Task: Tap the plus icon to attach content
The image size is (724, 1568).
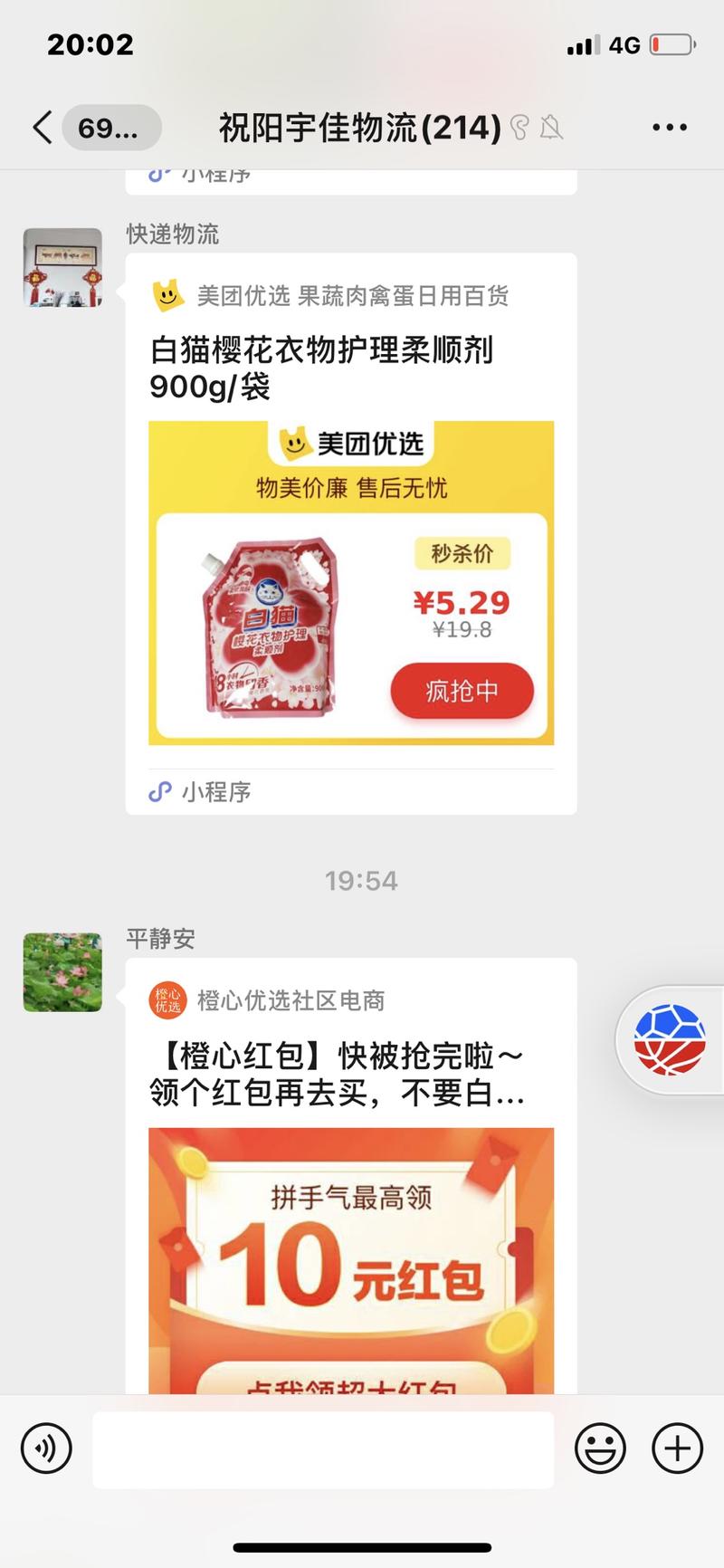Action: click(675, 1448)
